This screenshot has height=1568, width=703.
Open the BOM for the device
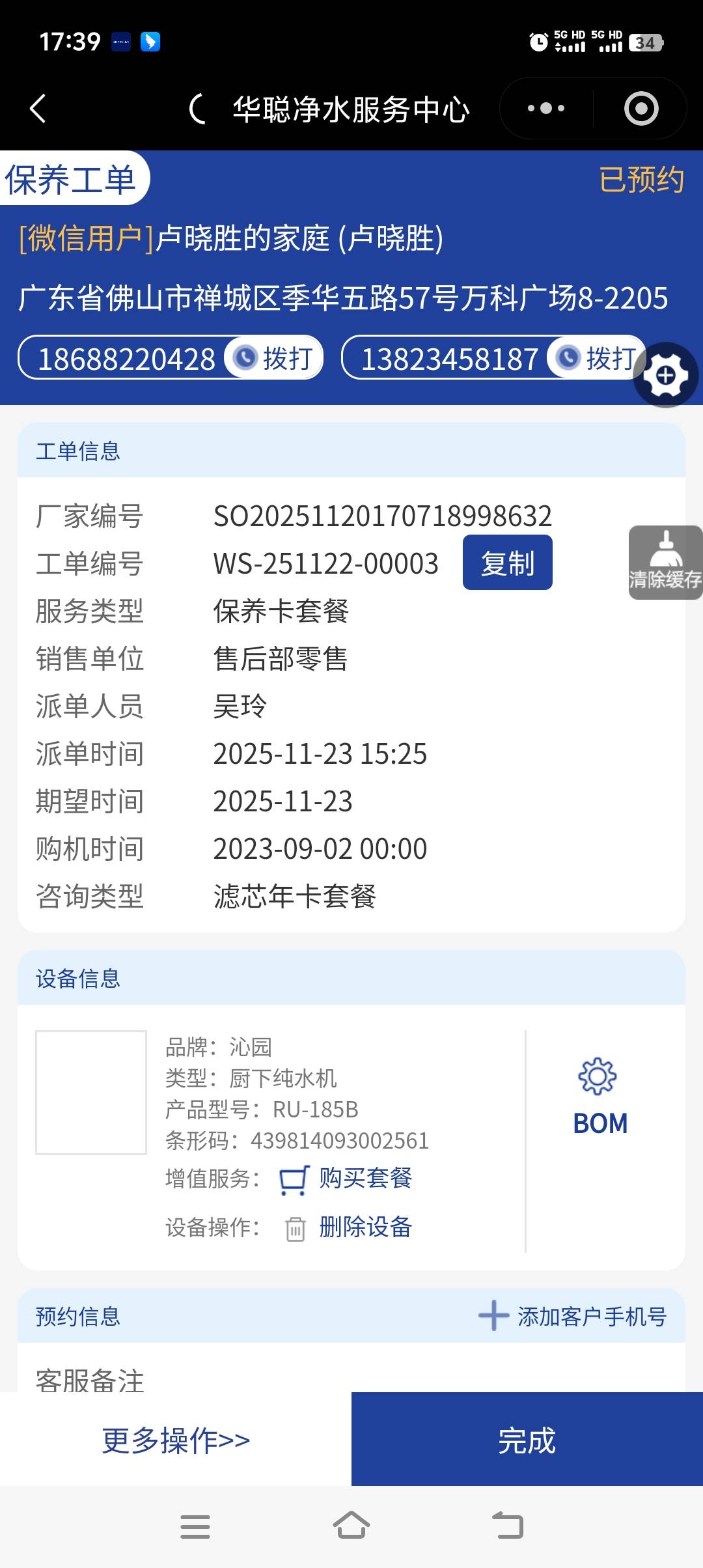click(599, 1098)
